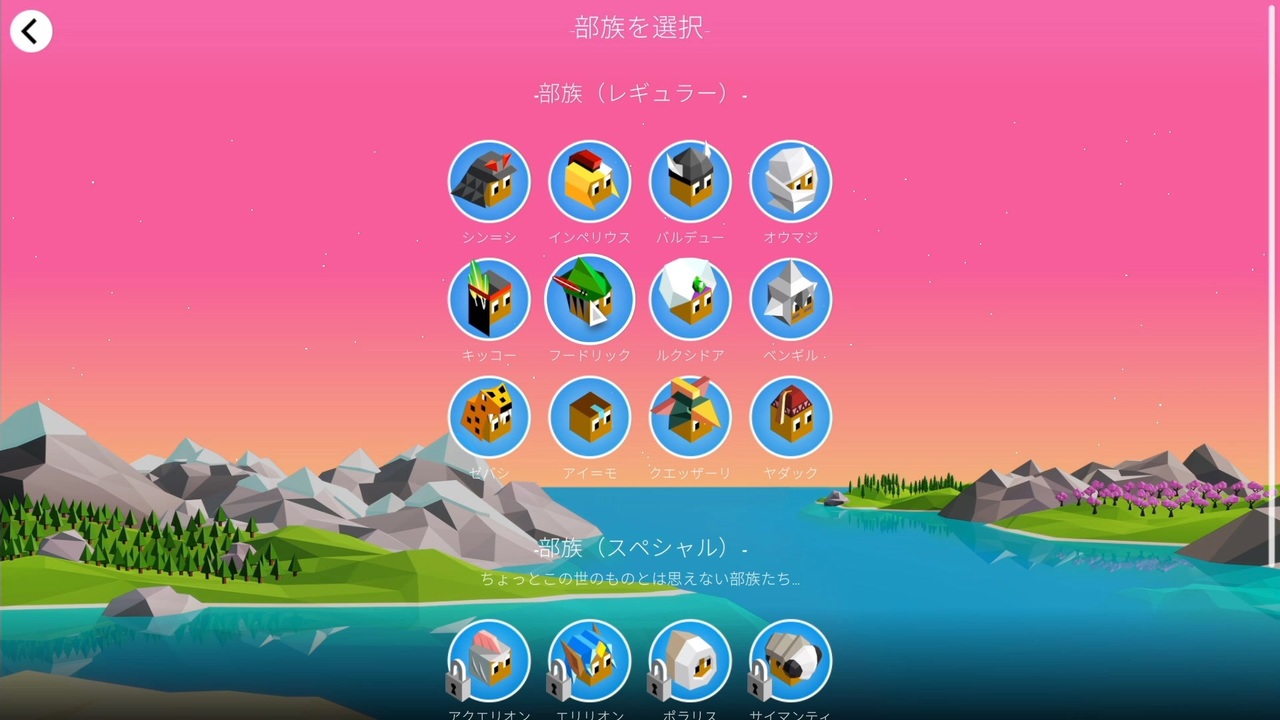Choose the キッコー tribe

click(489, 299)
